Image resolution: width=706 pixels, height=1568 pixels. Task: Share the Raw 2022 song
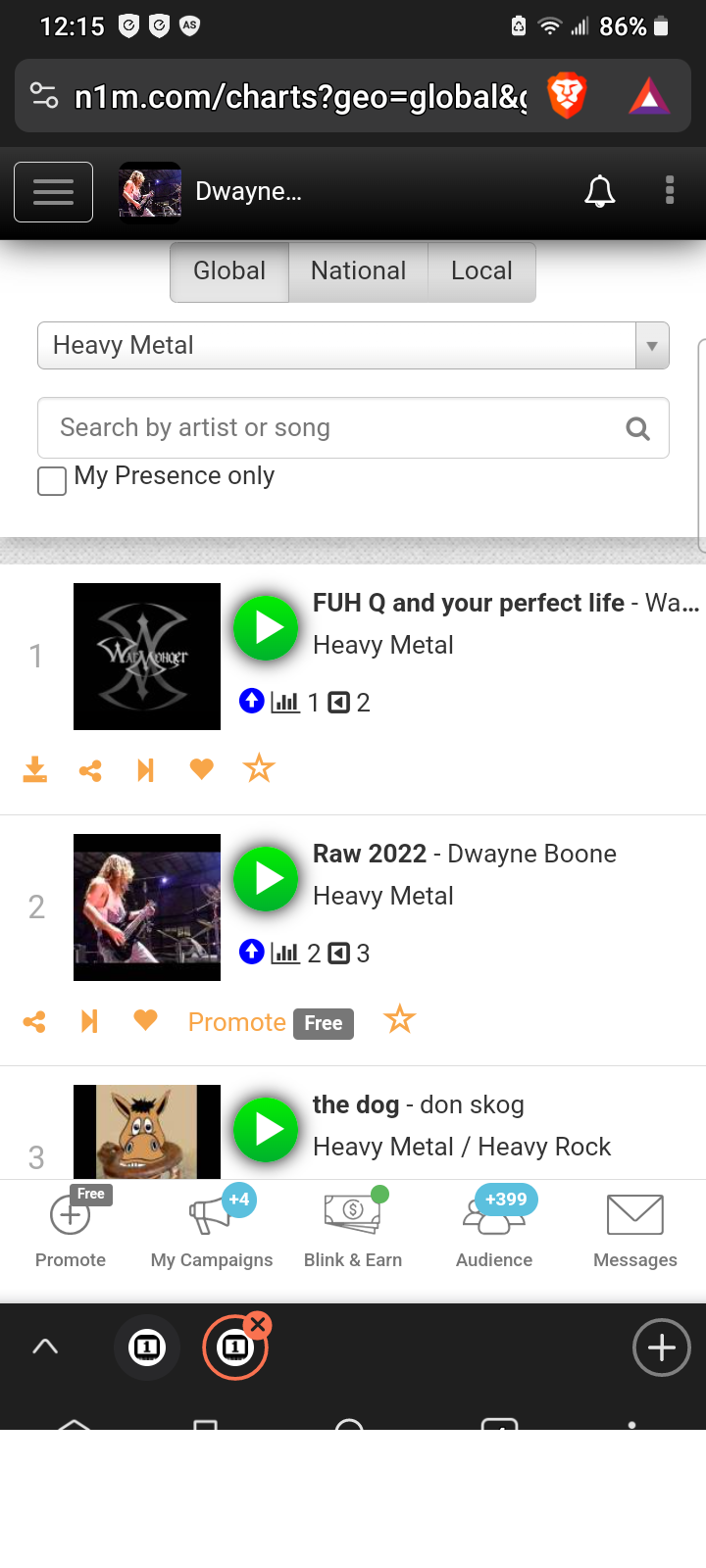34,1022
